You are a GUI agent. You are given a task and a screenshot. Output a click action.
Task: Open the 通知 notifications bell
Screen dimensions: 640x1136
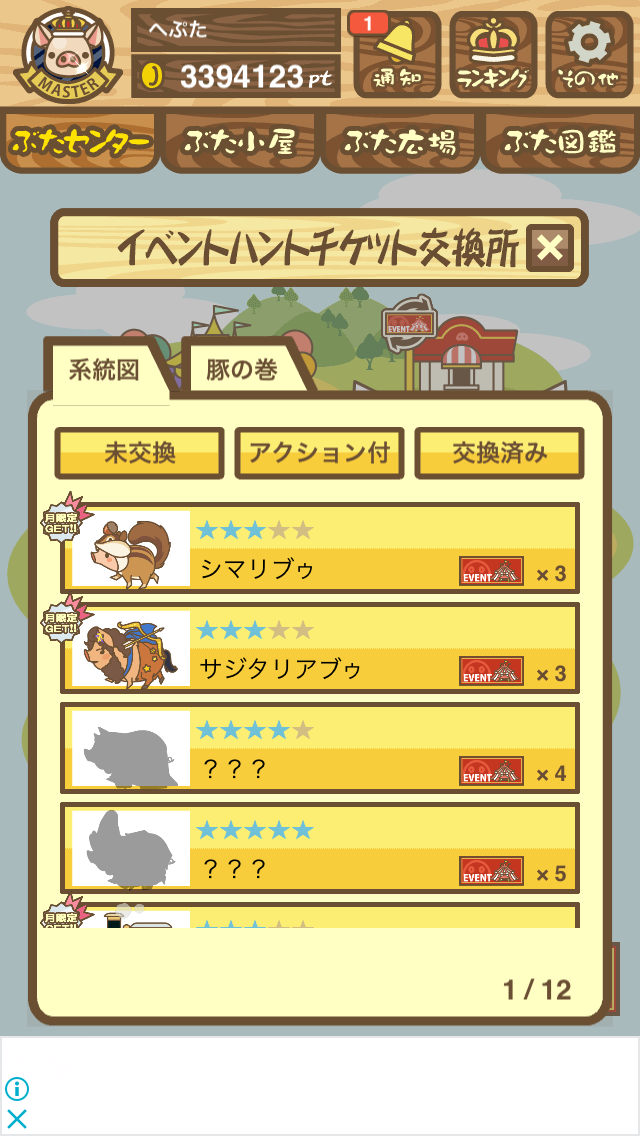pyautogui.click(x=397, y=54)
